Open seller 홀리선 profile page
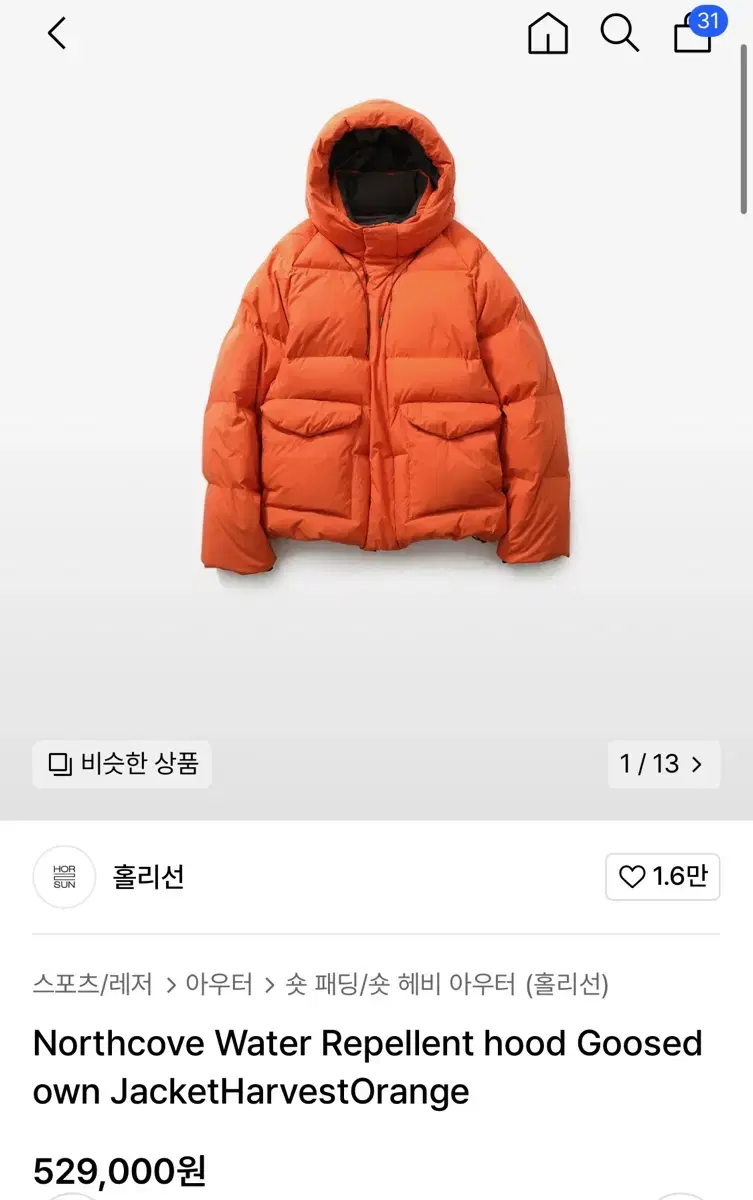753x1200 pixels. point(145,876)
